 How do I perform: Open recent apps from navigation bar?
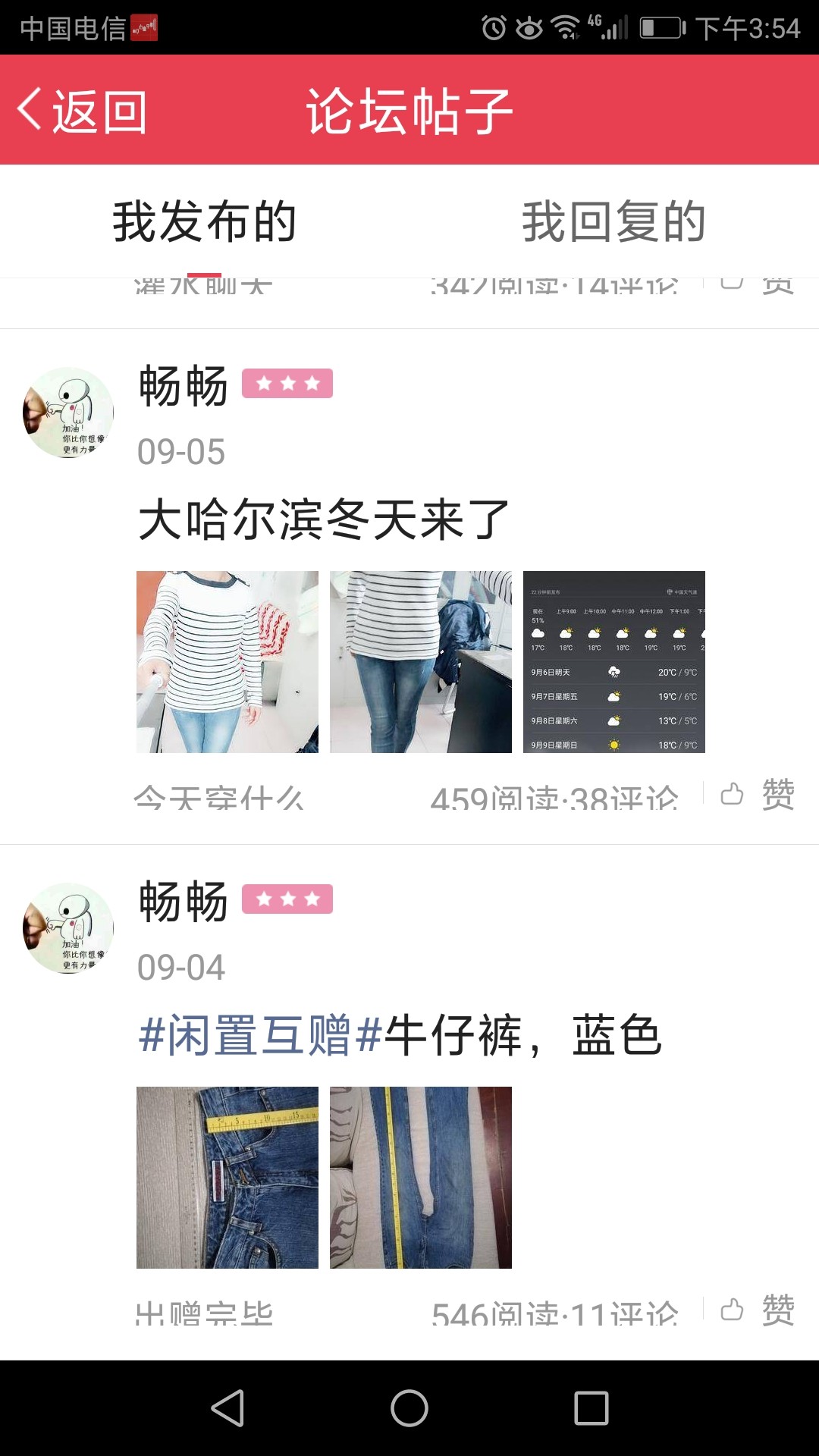[591, 1408]
